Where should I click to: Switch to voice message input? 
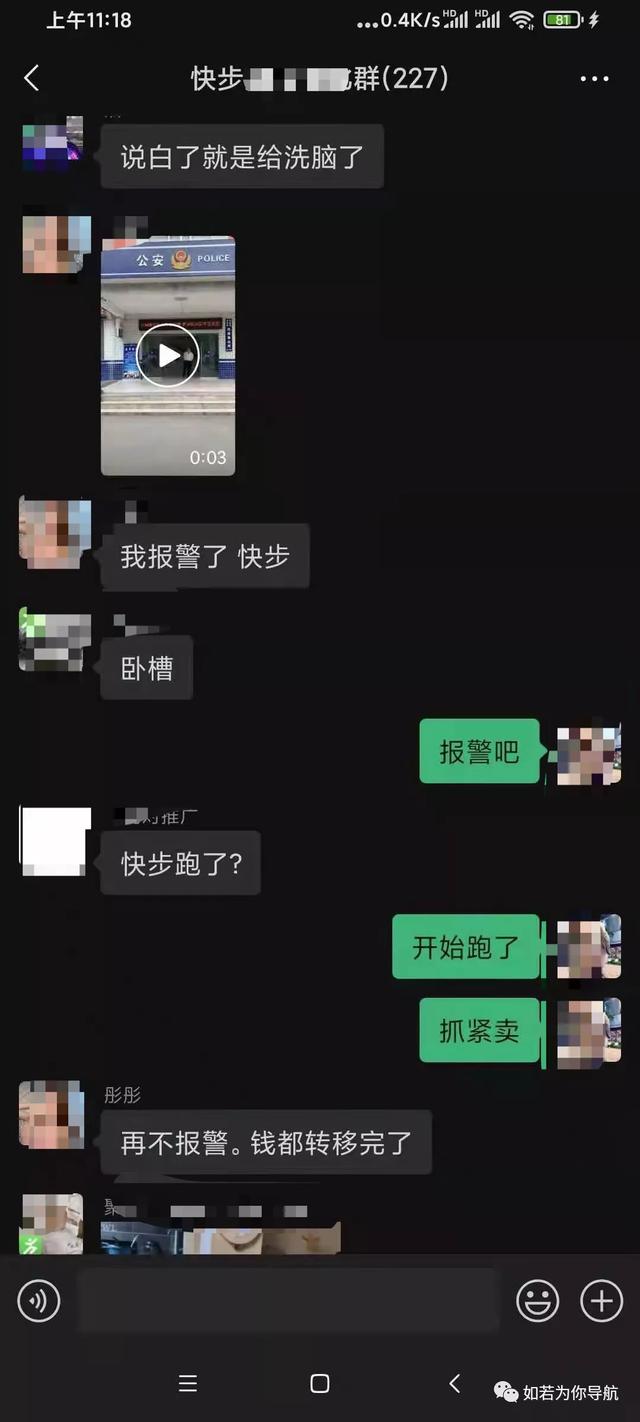[x=39, y=1301]
